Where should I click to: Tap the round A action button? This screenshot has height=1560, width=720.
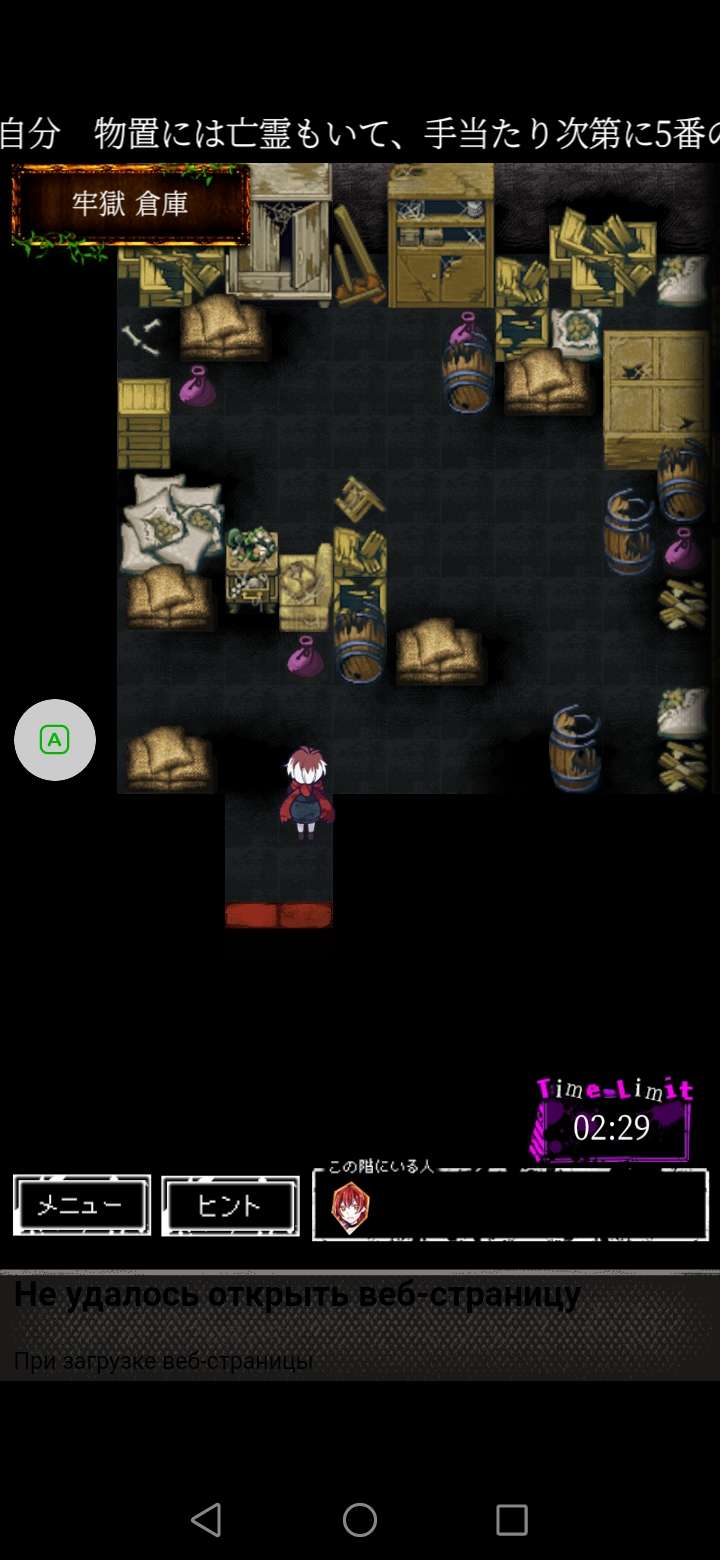(55, 740)
